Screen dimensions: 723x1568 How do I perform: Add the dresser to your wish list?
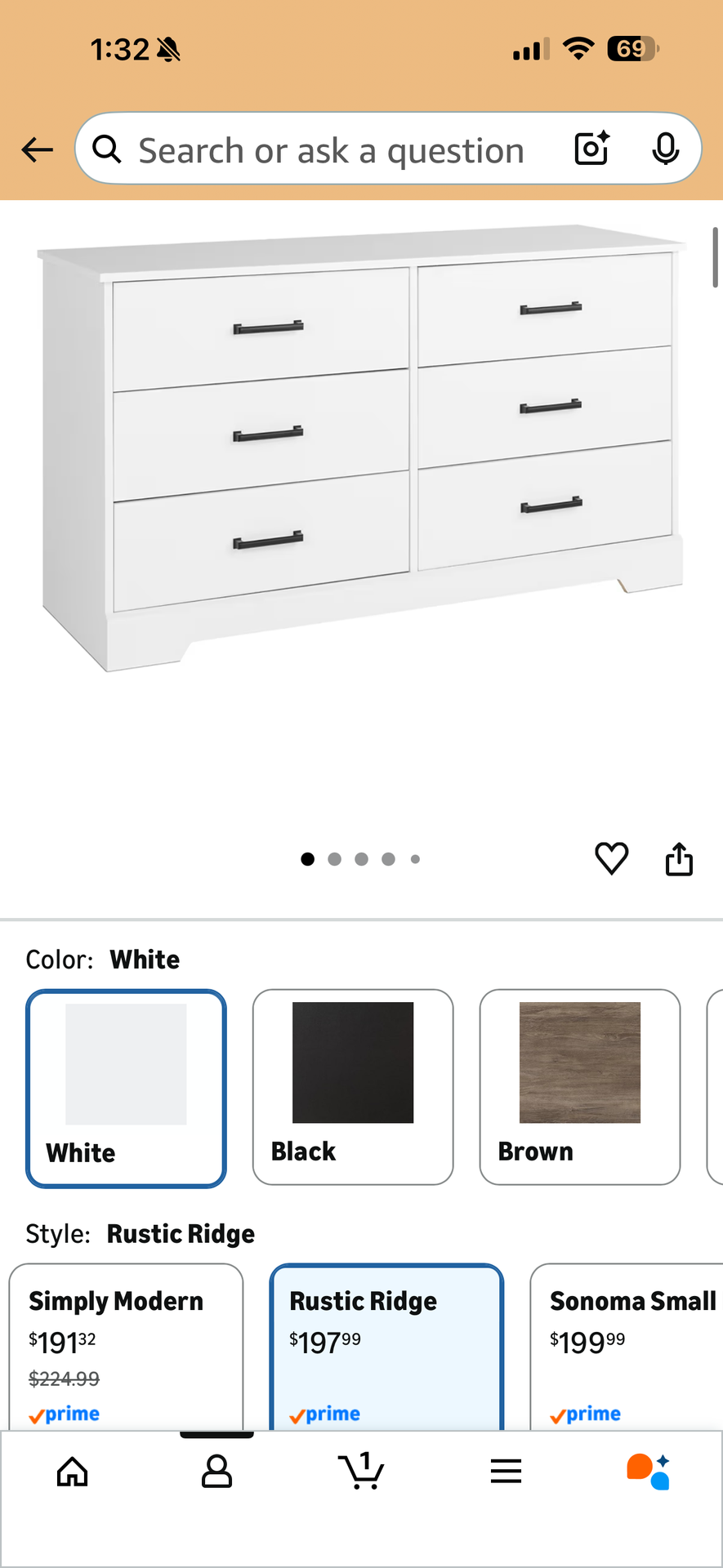click(x=611, y=858)
